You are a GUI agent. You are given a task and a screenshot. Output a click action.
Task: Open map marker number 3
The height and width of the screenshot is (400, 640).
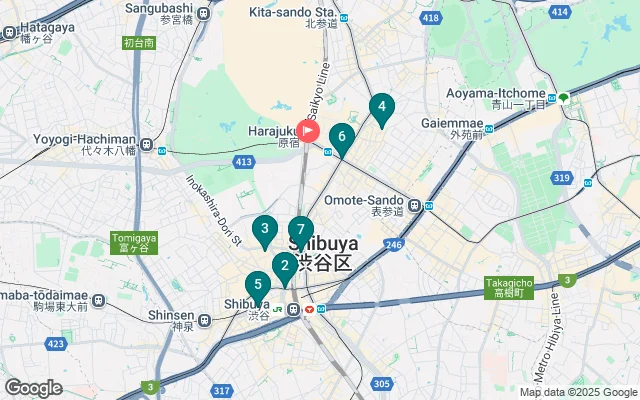point(264,230)
